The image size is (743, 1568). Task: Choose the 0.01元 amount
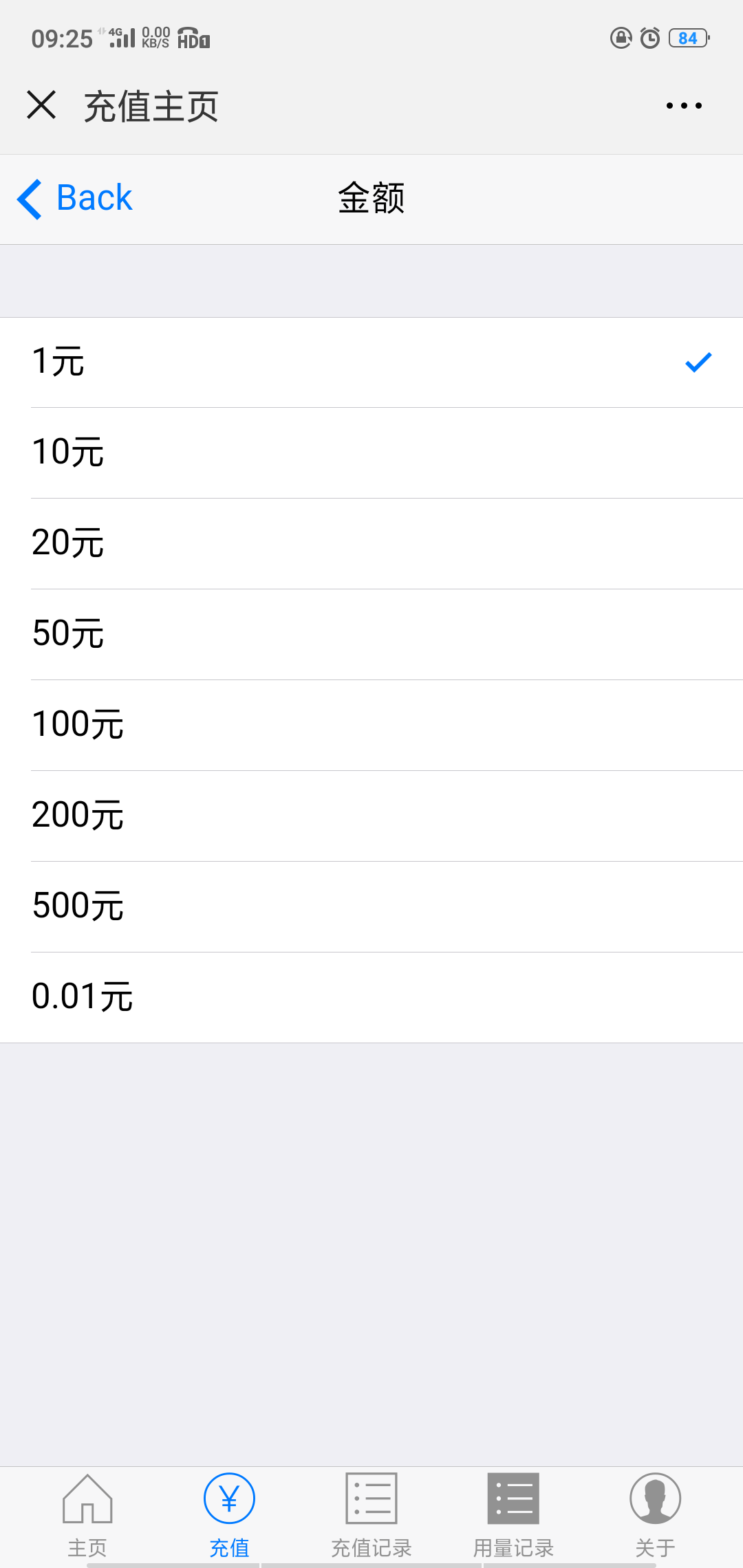coord(371,997)
